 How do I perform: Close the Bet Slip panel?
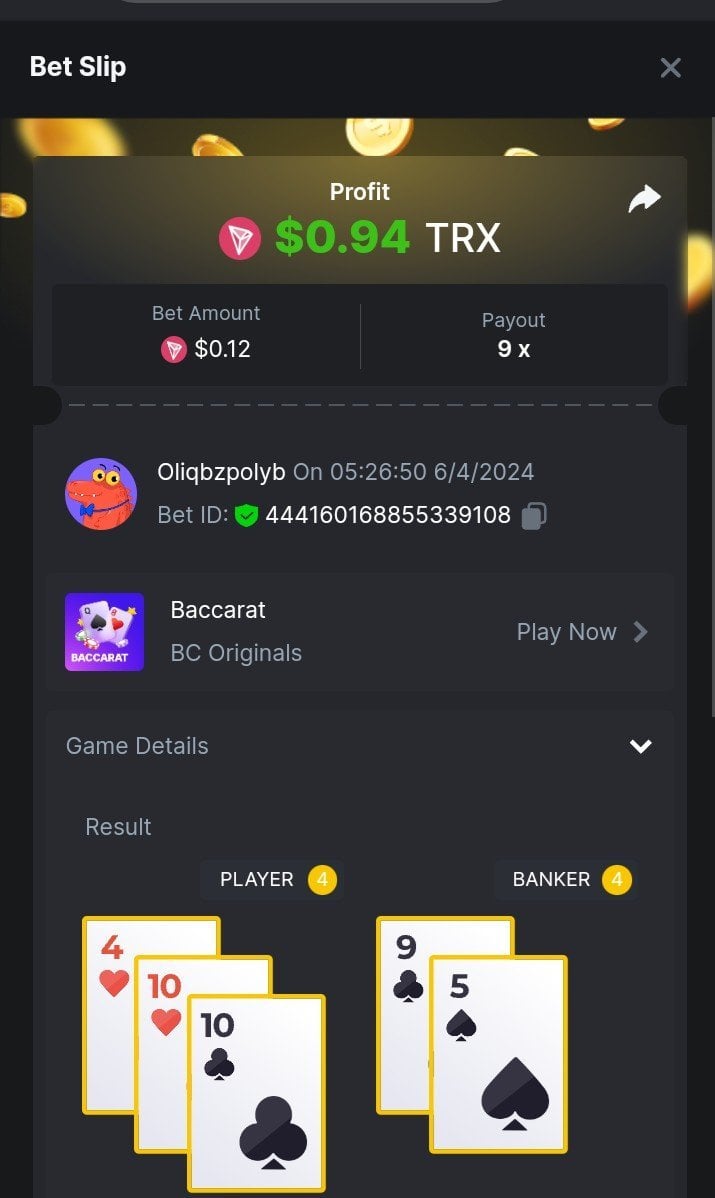(x=670, y=67)
